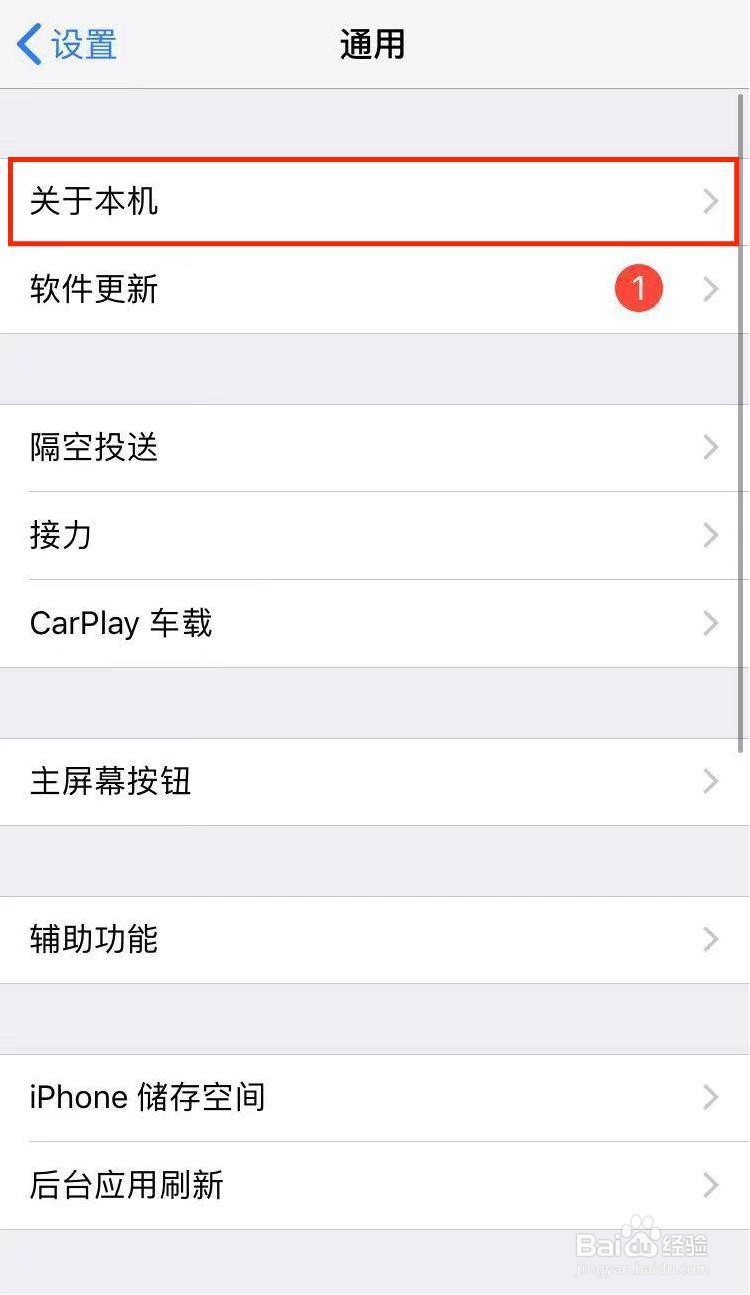Tap the chevron next to 隔空投送
Screen dimensions: 750x1295
point(711,447)
